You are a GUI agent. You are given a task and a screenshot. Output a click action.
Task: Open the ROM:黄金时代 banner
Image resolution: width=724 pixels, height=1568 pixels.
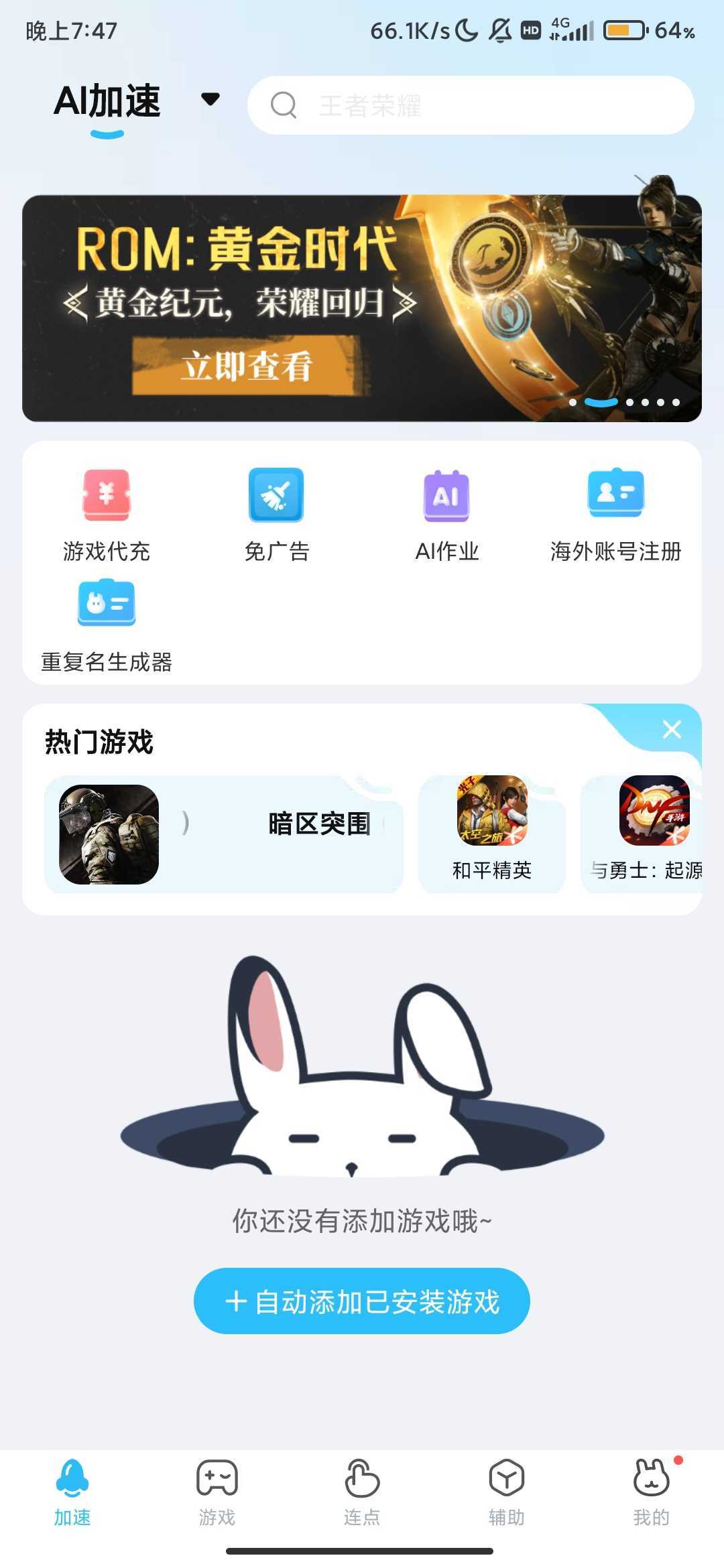pos(362,308)
